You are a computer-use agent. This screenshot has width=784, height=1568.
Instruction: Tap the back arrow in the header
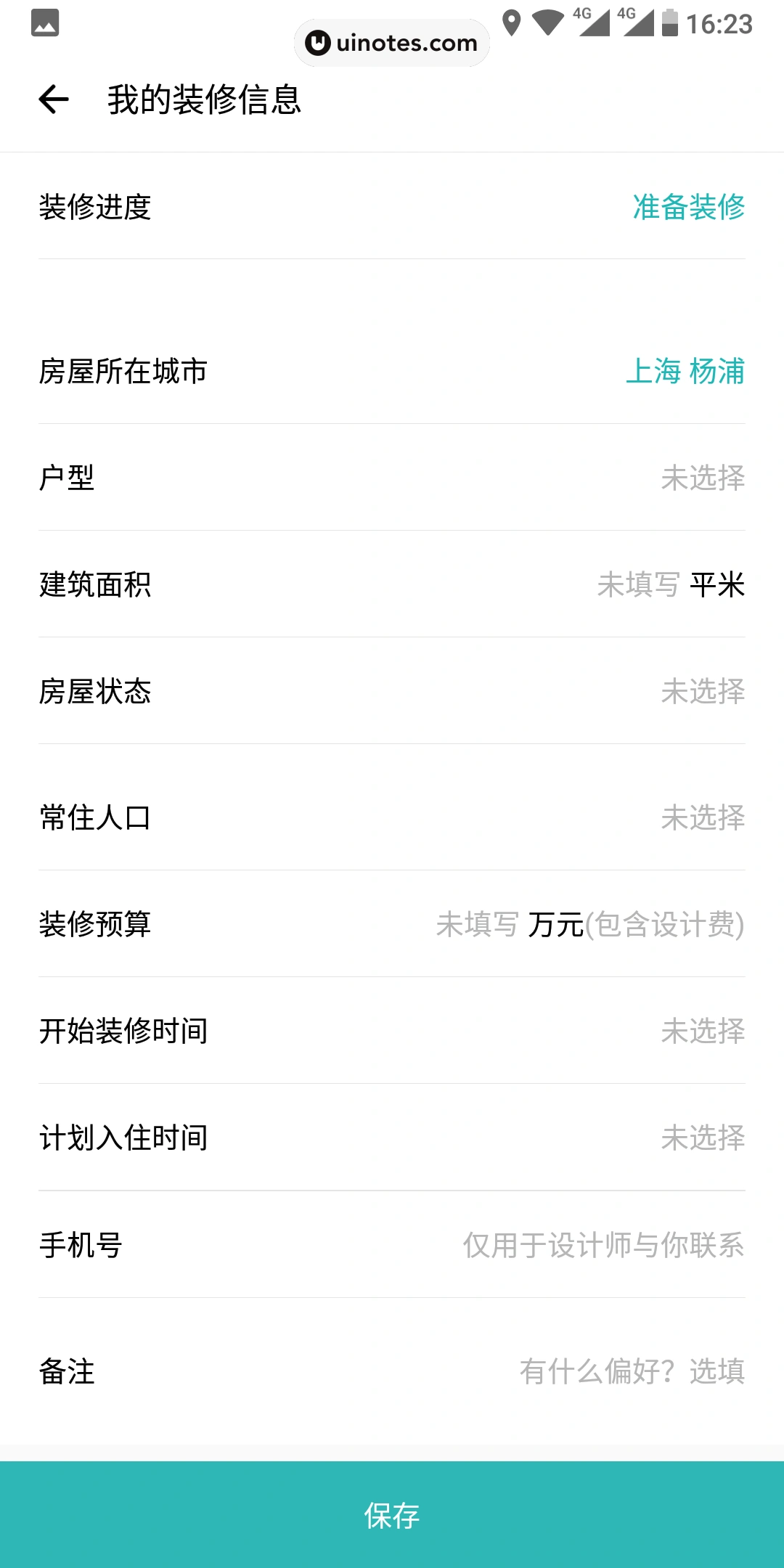52,99
